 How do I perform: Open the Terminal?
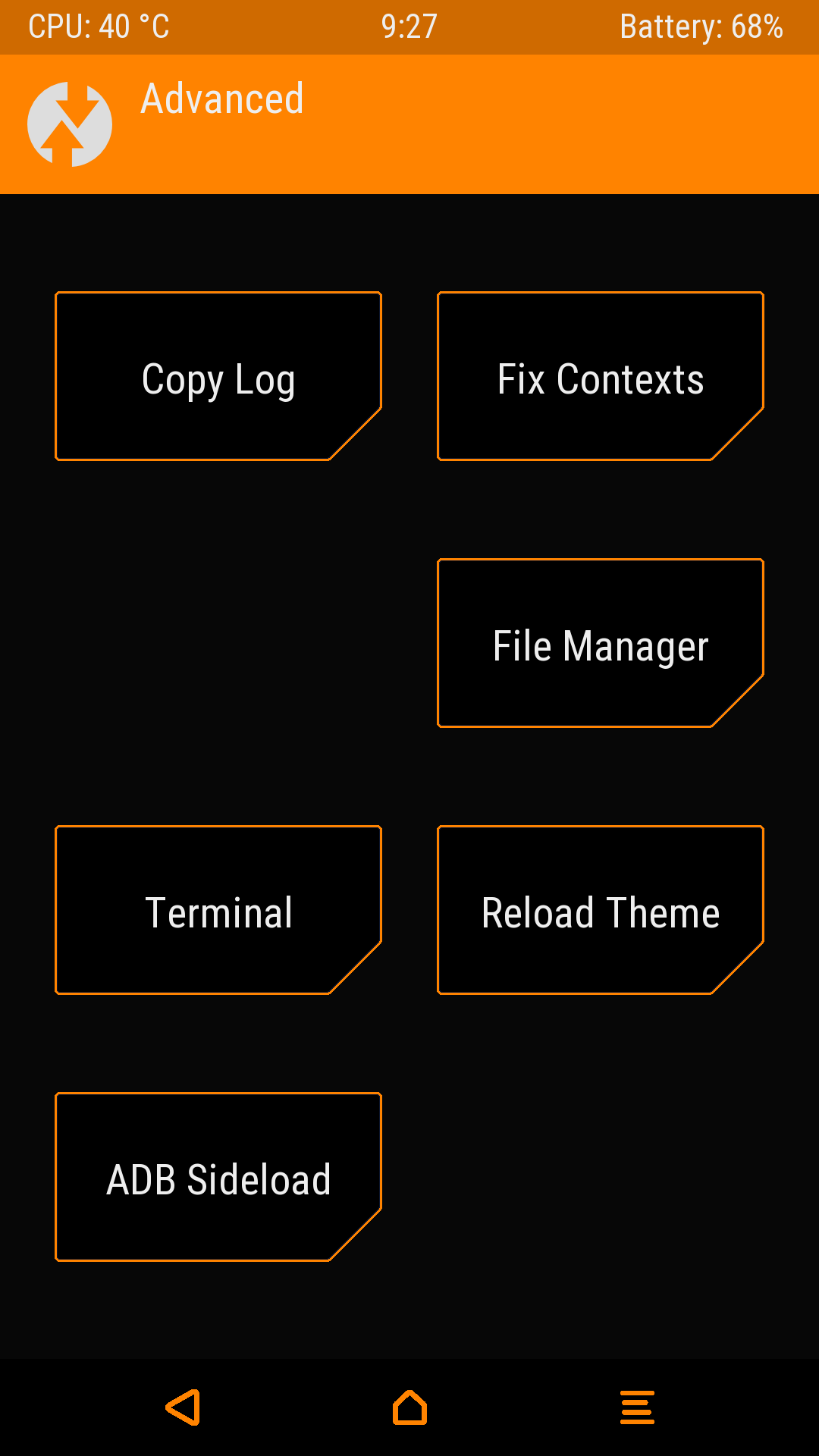point(218,911)
